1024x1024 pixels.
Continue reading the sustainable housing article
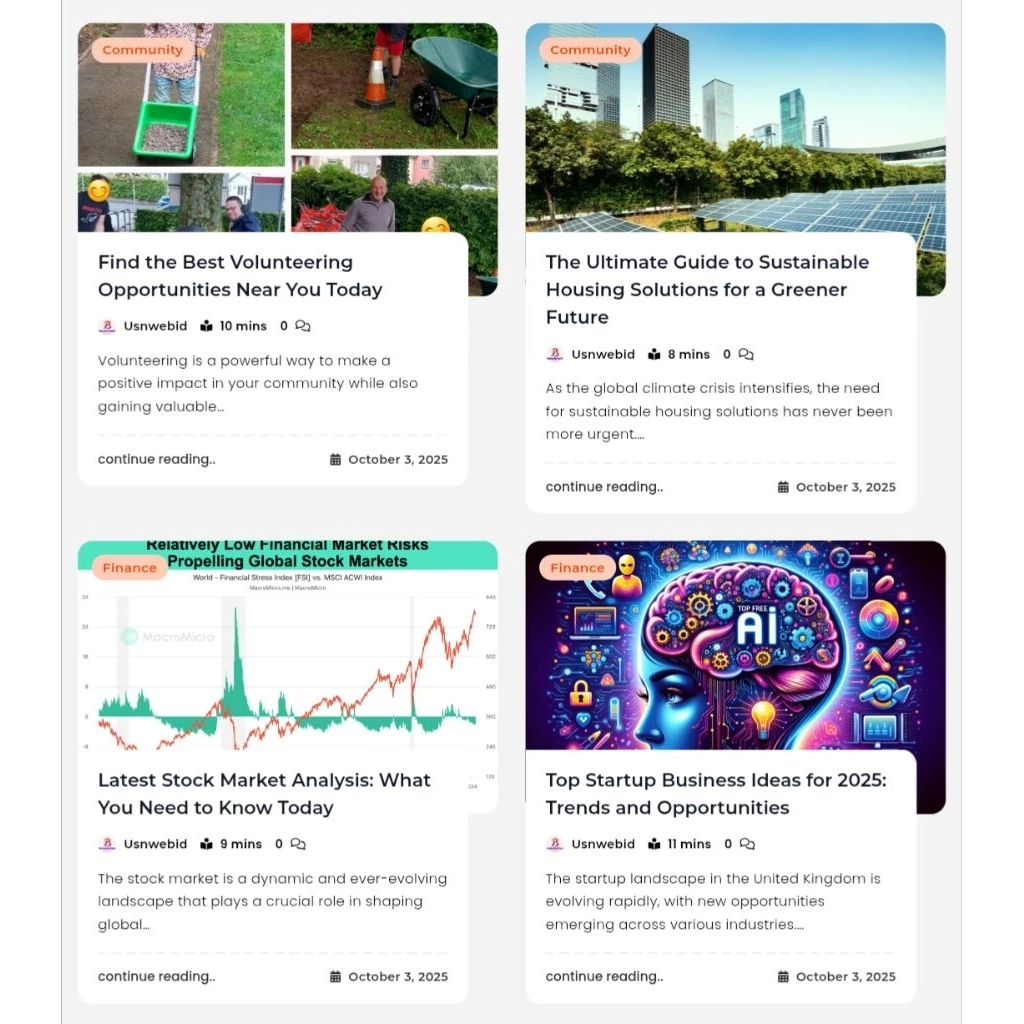[x=604, y=487]
